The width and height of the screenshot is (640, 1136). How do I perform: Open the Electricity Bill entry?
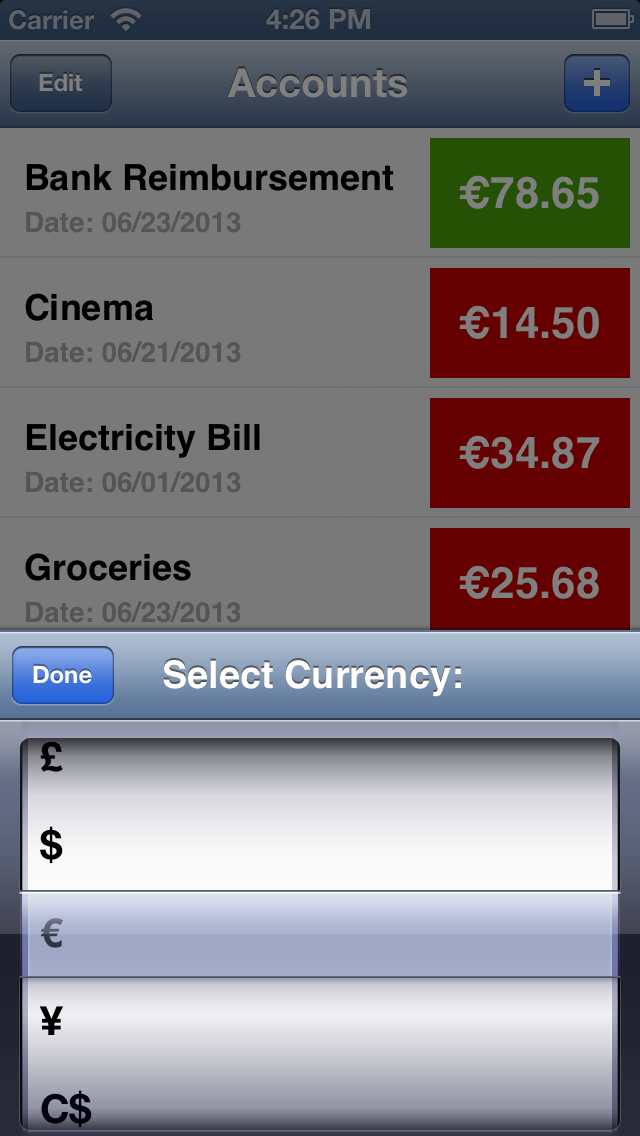320,452
